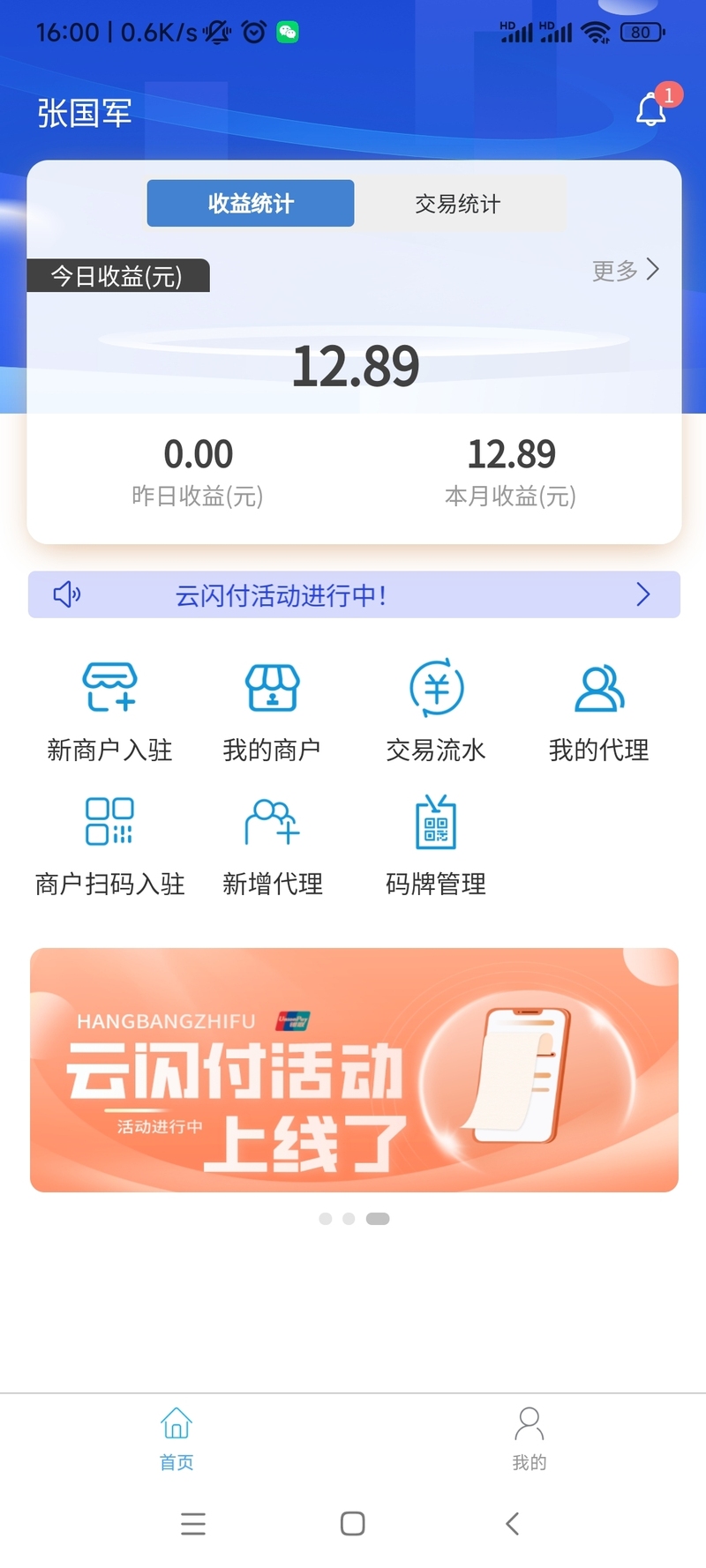Go to the 我的 tab

pyautogui.click(x=529, y=1437)
